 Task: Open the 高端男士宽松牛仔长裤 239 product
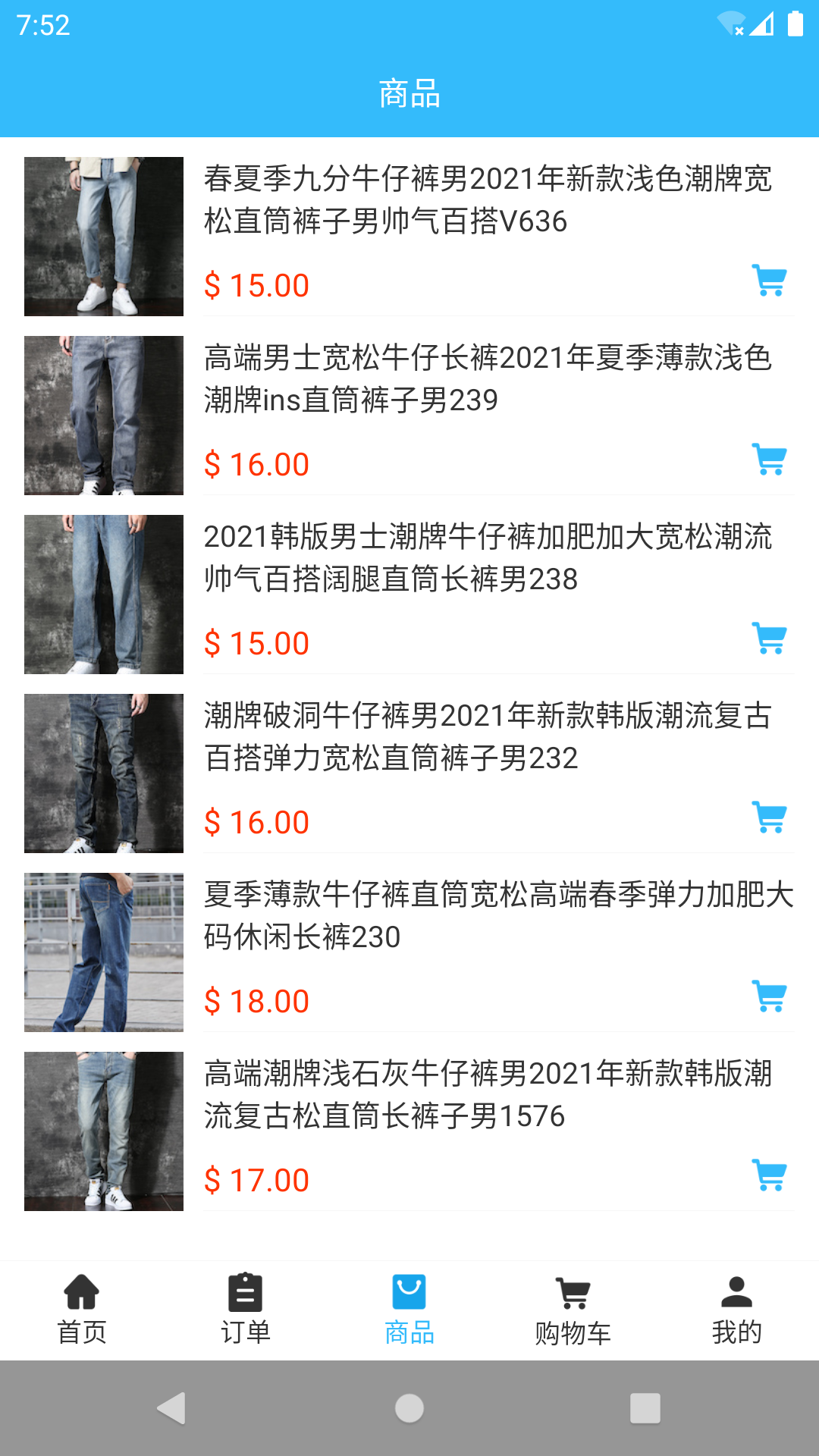(487, 379)
